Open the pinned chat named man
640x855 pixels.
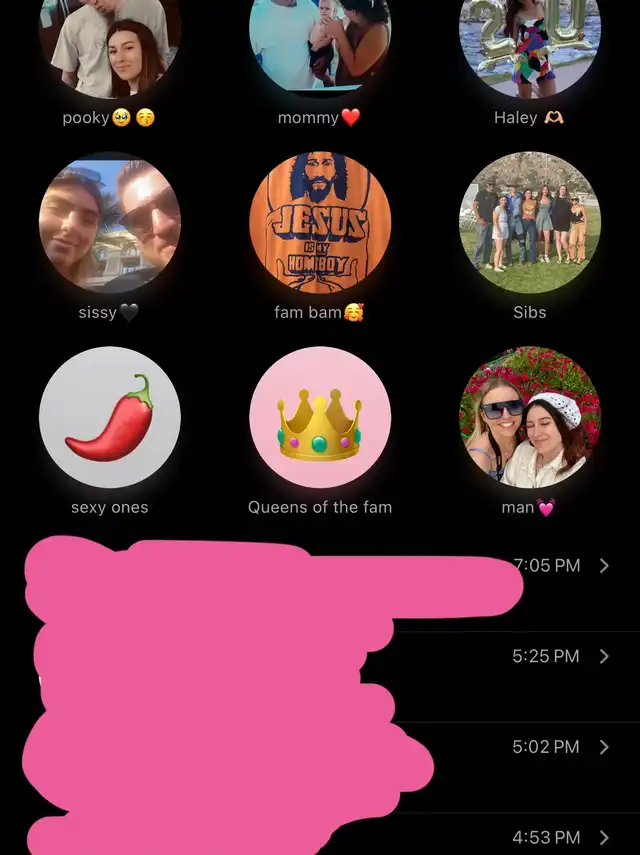tap(530, 417)
